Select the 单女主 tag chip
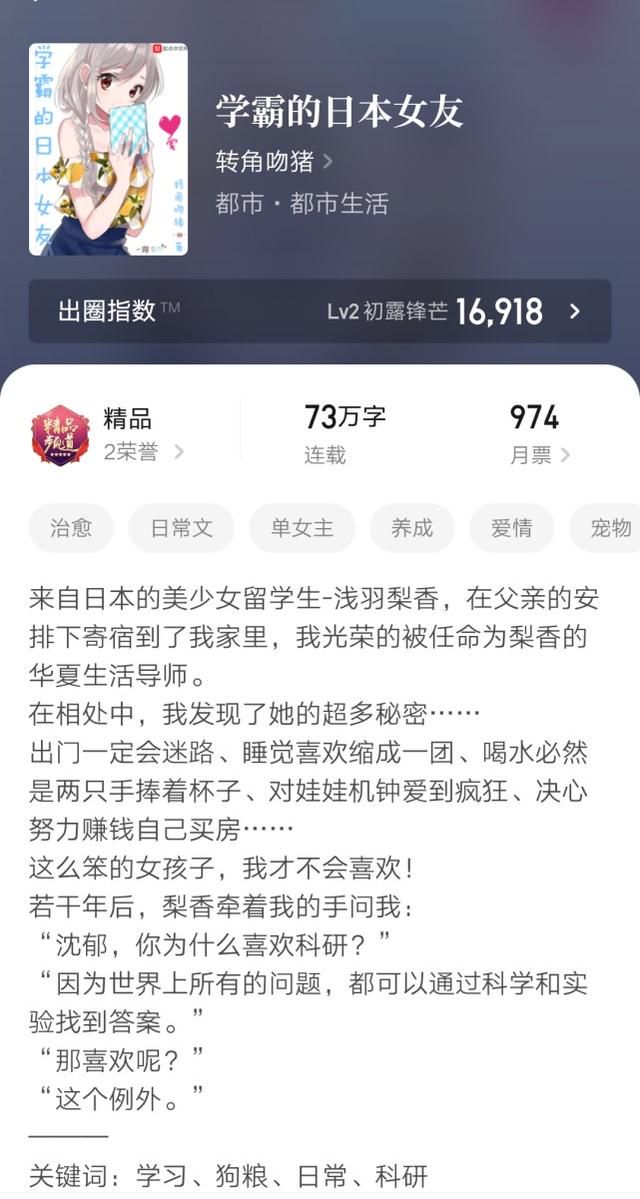 [x=302, y=528]
